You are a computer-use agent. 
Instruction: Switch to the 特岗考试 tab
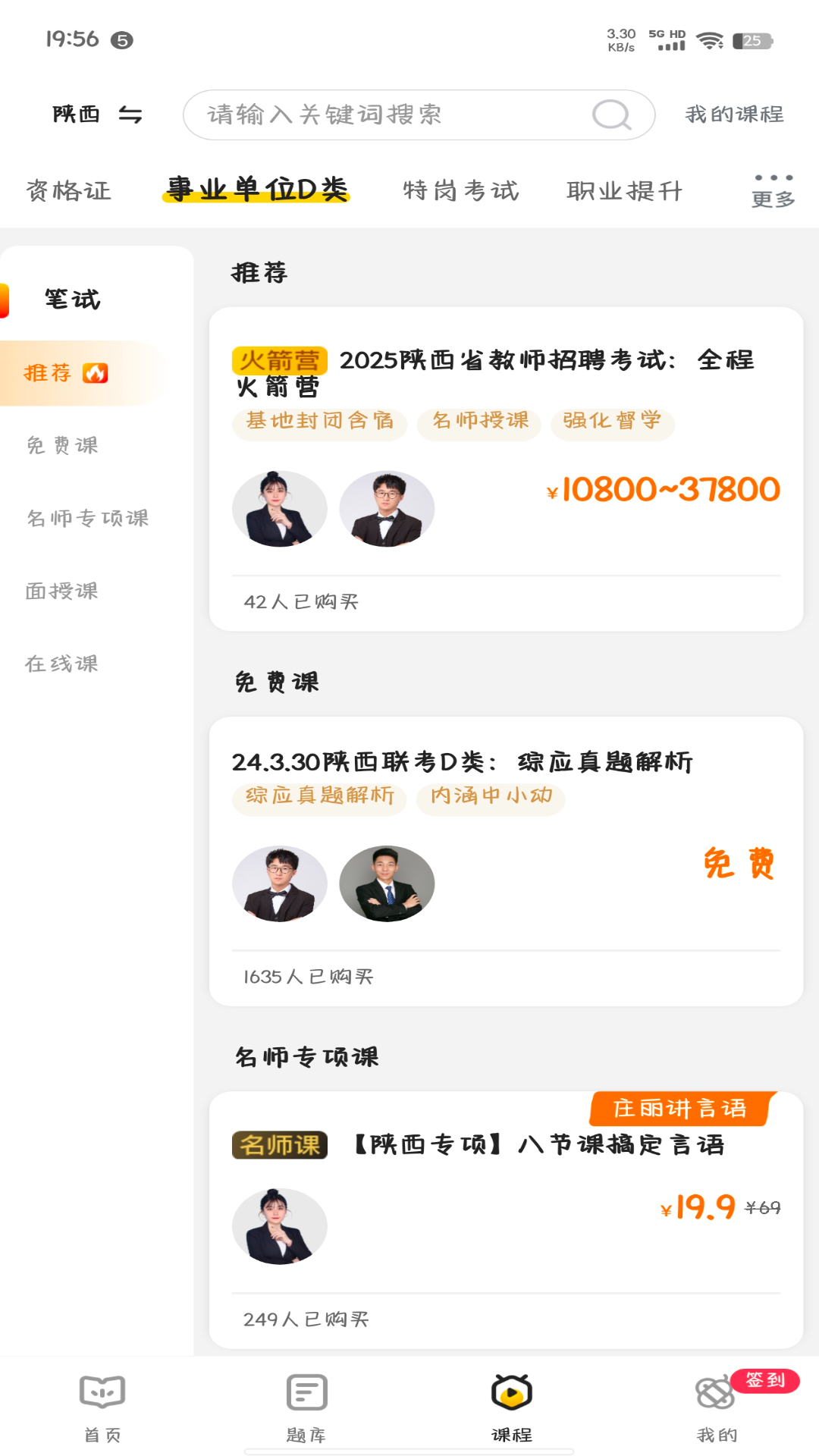(461, 190)
